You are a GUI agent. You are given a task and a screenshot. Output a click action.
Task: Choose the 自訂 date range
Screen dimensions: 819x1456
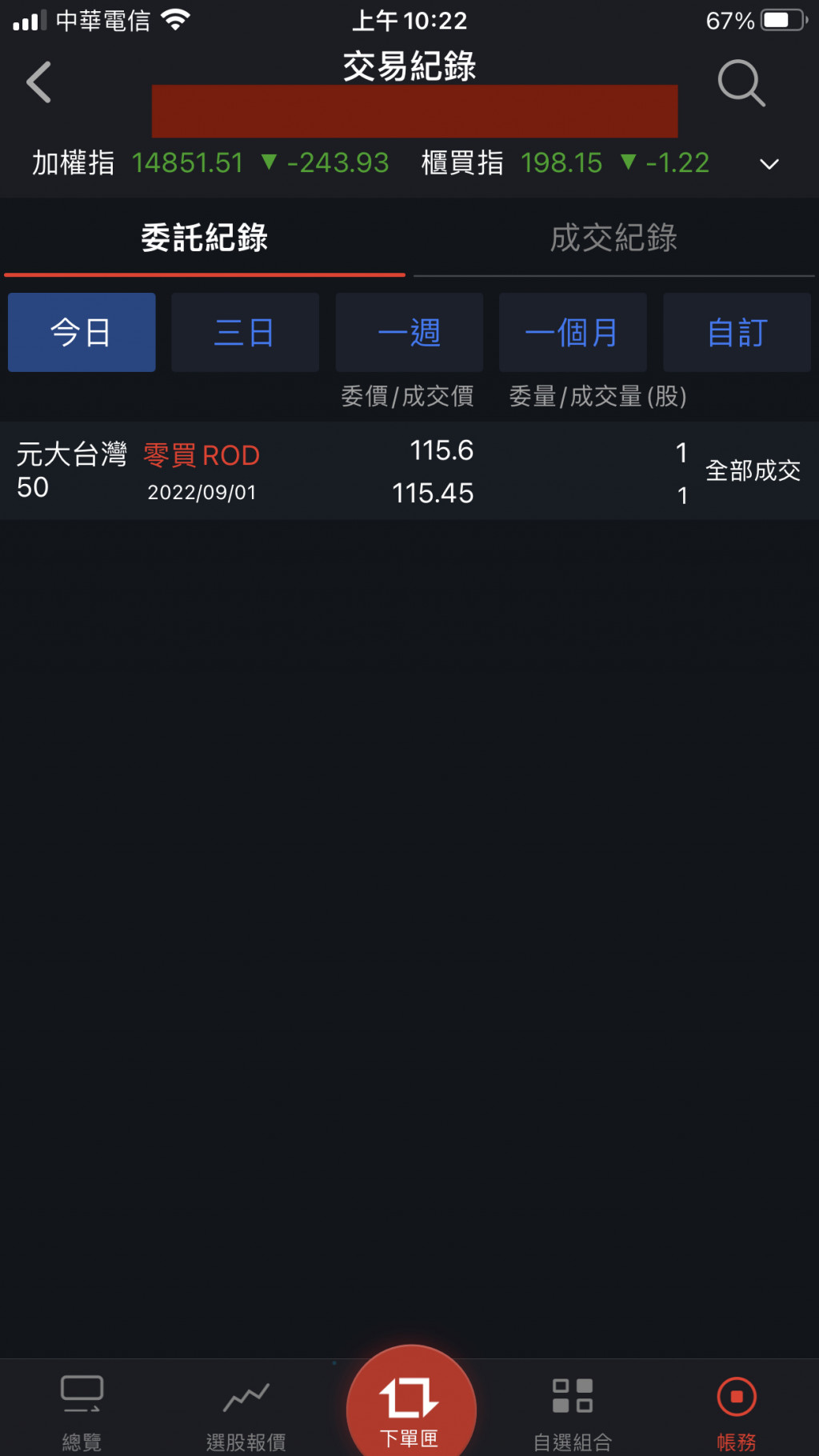737,333
